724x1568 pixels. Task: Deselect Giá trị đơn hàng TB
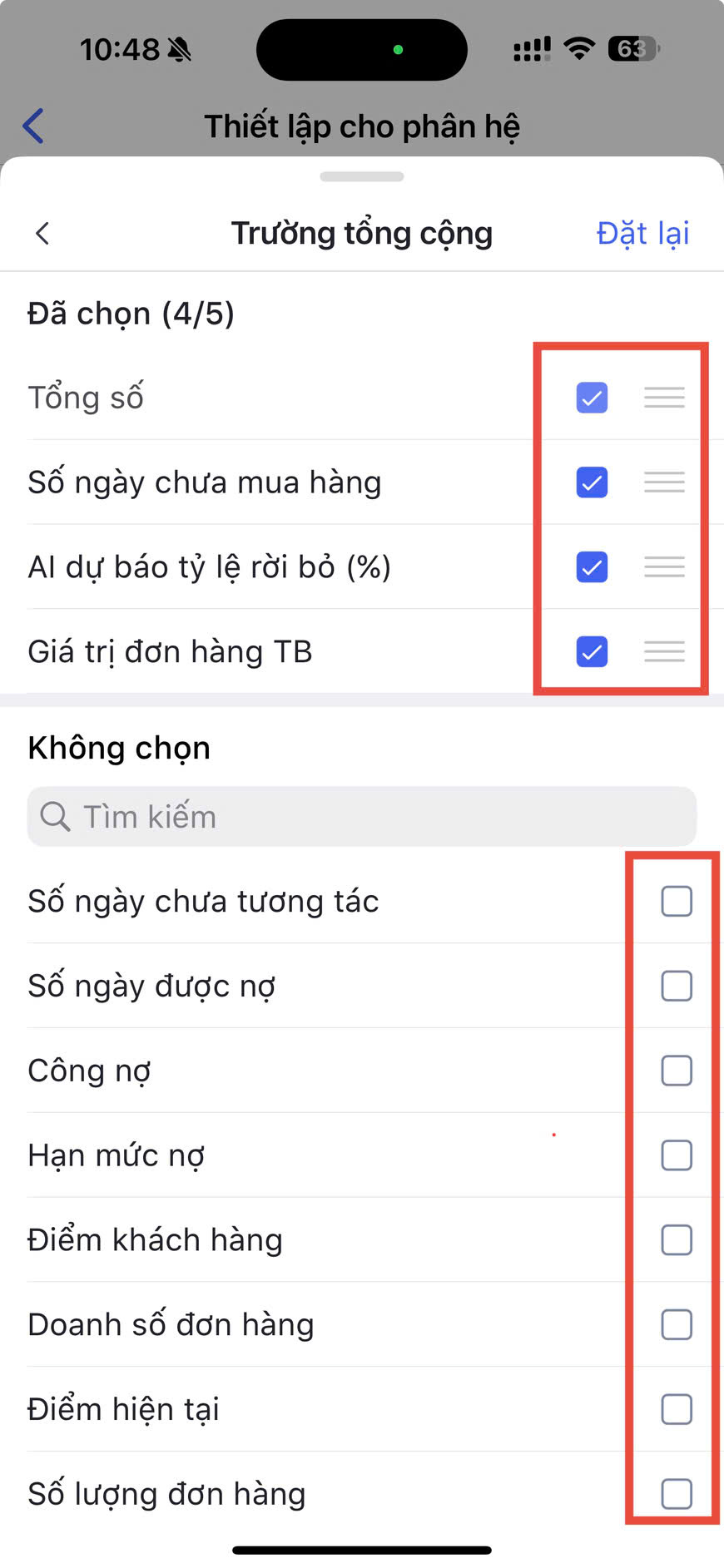[592, 651]
